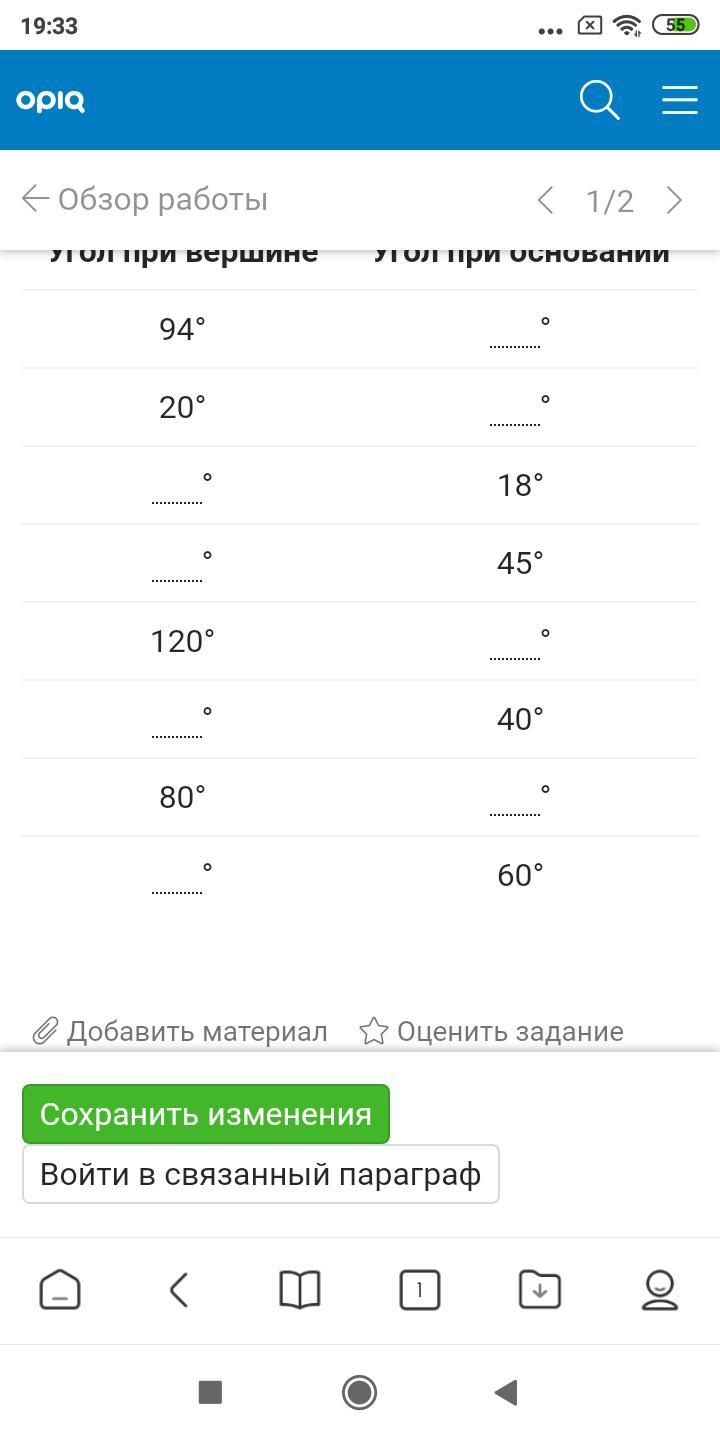The height and width of the screenshot is (1440, 720).
Task: Go to previous task page arrow
Action: [x=545, y=200]
